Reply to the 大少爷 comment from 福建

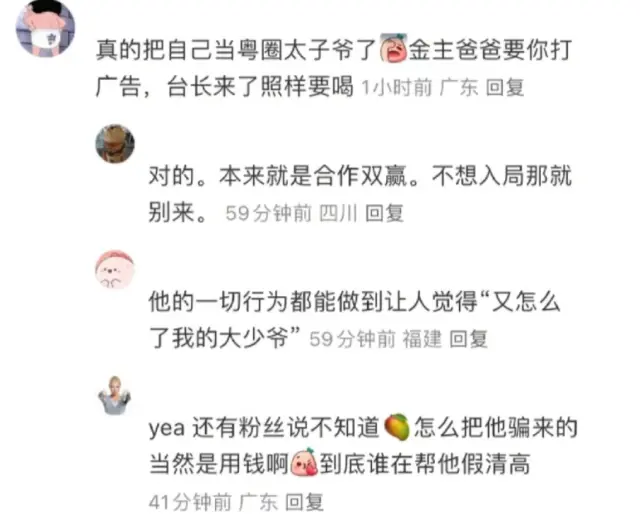tap(468, 340)
